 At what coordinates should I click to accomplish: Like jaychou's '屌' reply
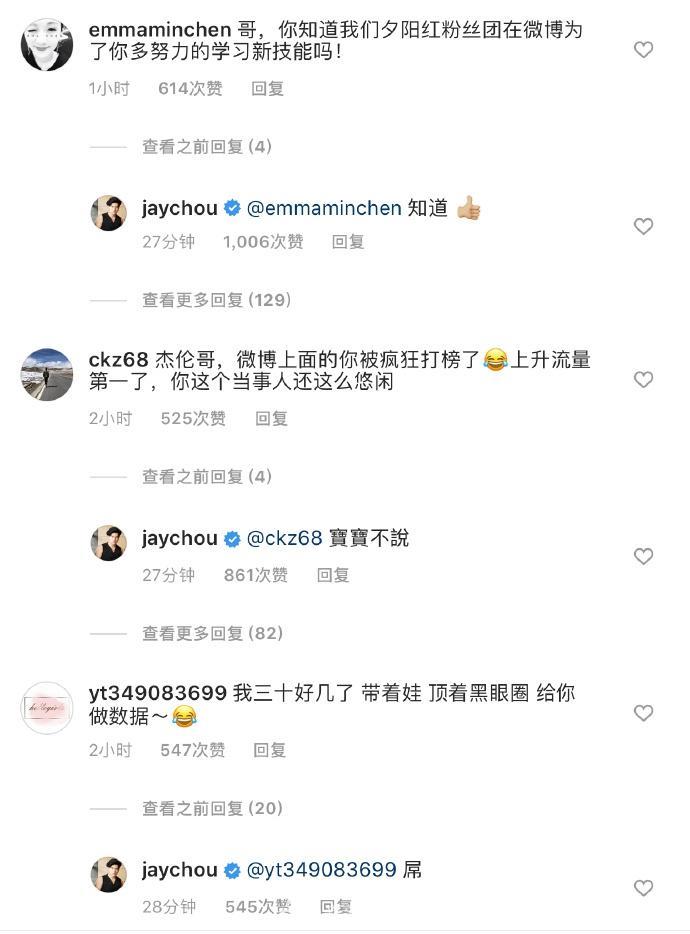tap(644, 888)
